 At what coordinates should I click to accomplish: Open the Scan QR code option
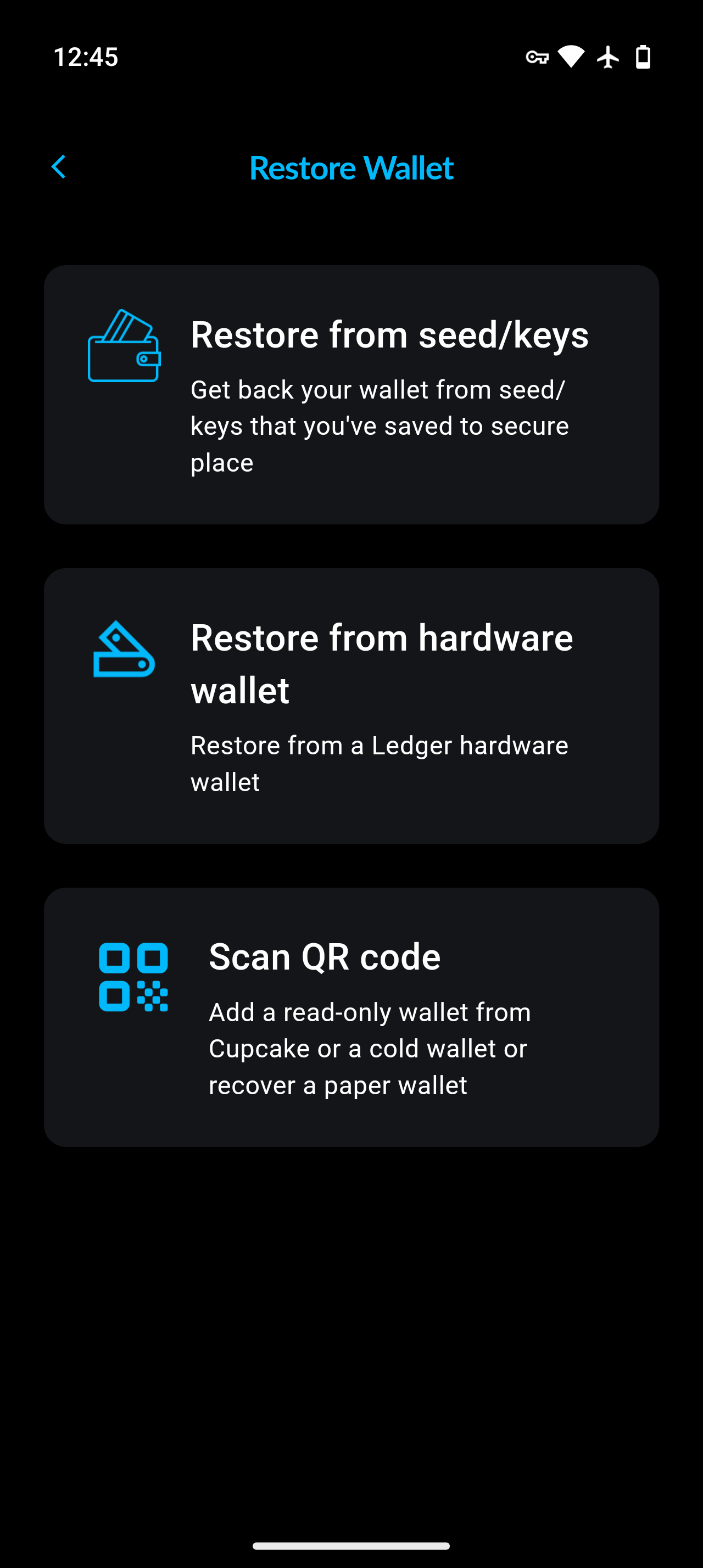[x=351, y=1017]
